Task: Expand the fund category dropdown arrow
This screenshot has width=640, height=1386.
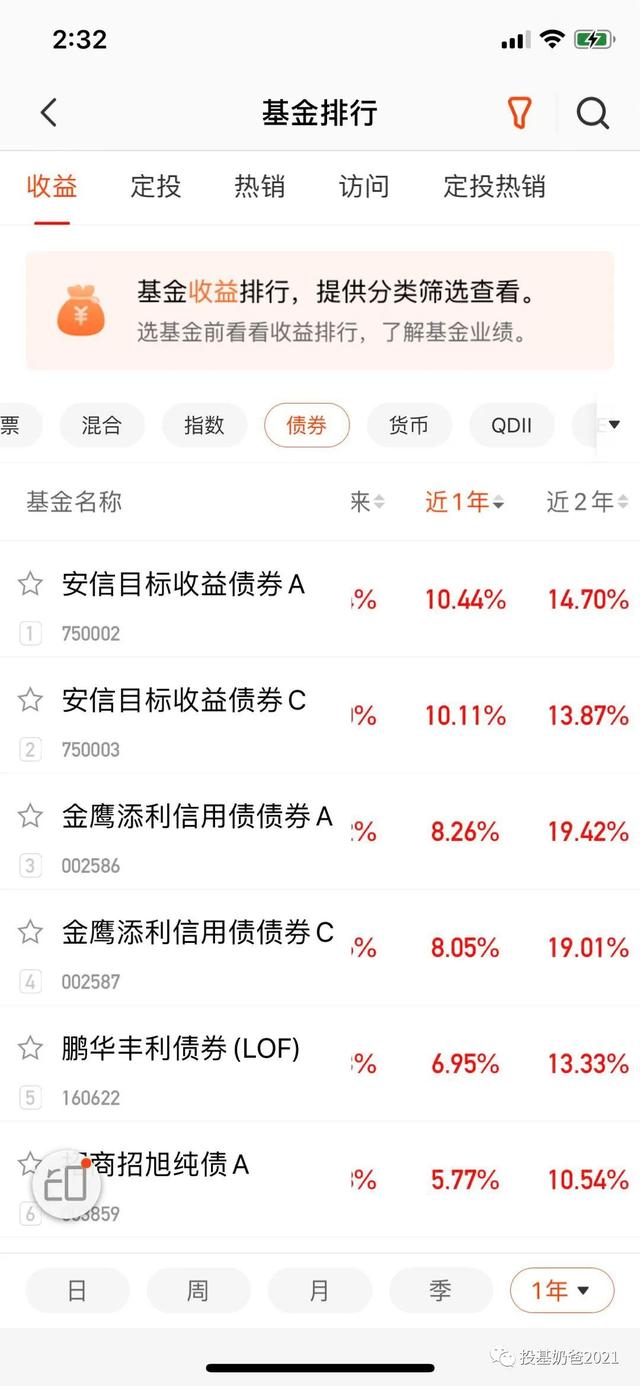Action: [614, 425]
